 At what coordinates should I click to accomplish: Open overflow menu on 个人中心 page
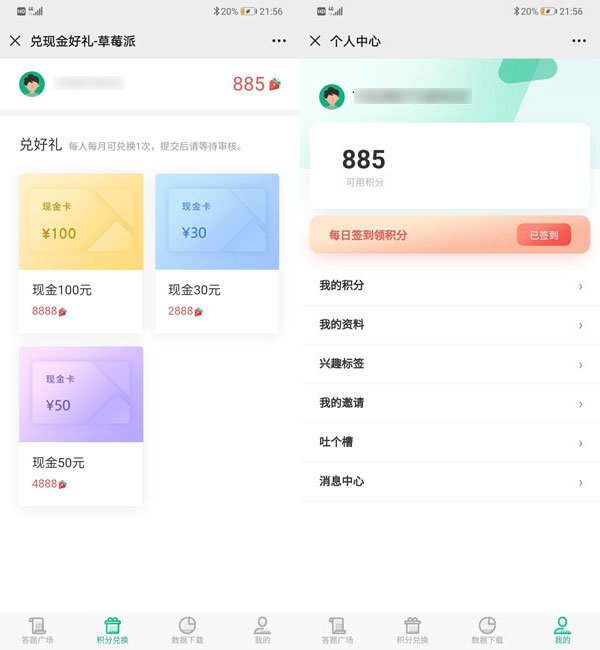tap(579, 41)
